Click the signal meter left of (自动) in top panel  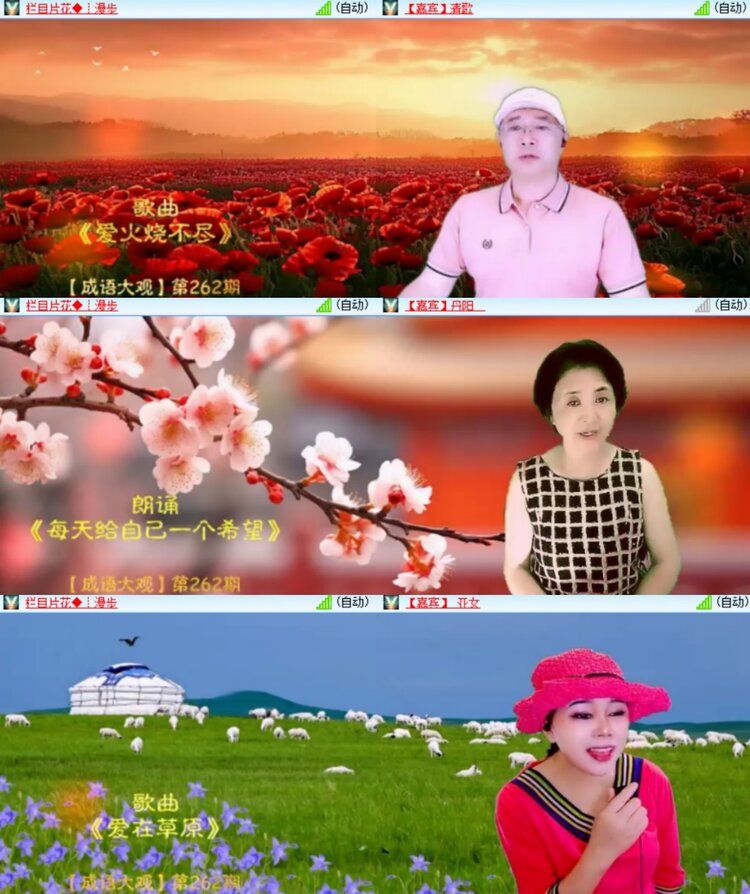point(322,10)
